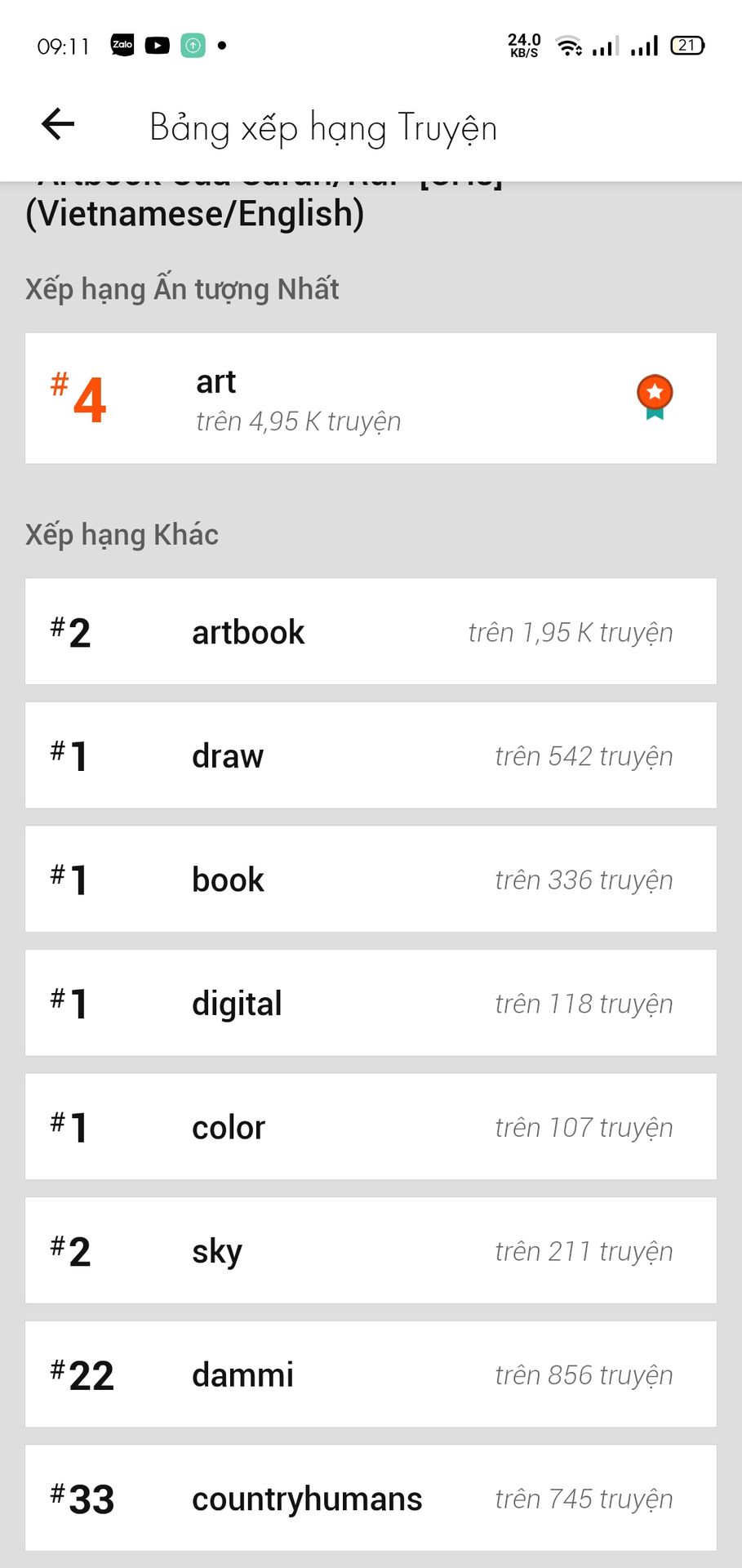Go back using the arrow icon

pos(58,124)
